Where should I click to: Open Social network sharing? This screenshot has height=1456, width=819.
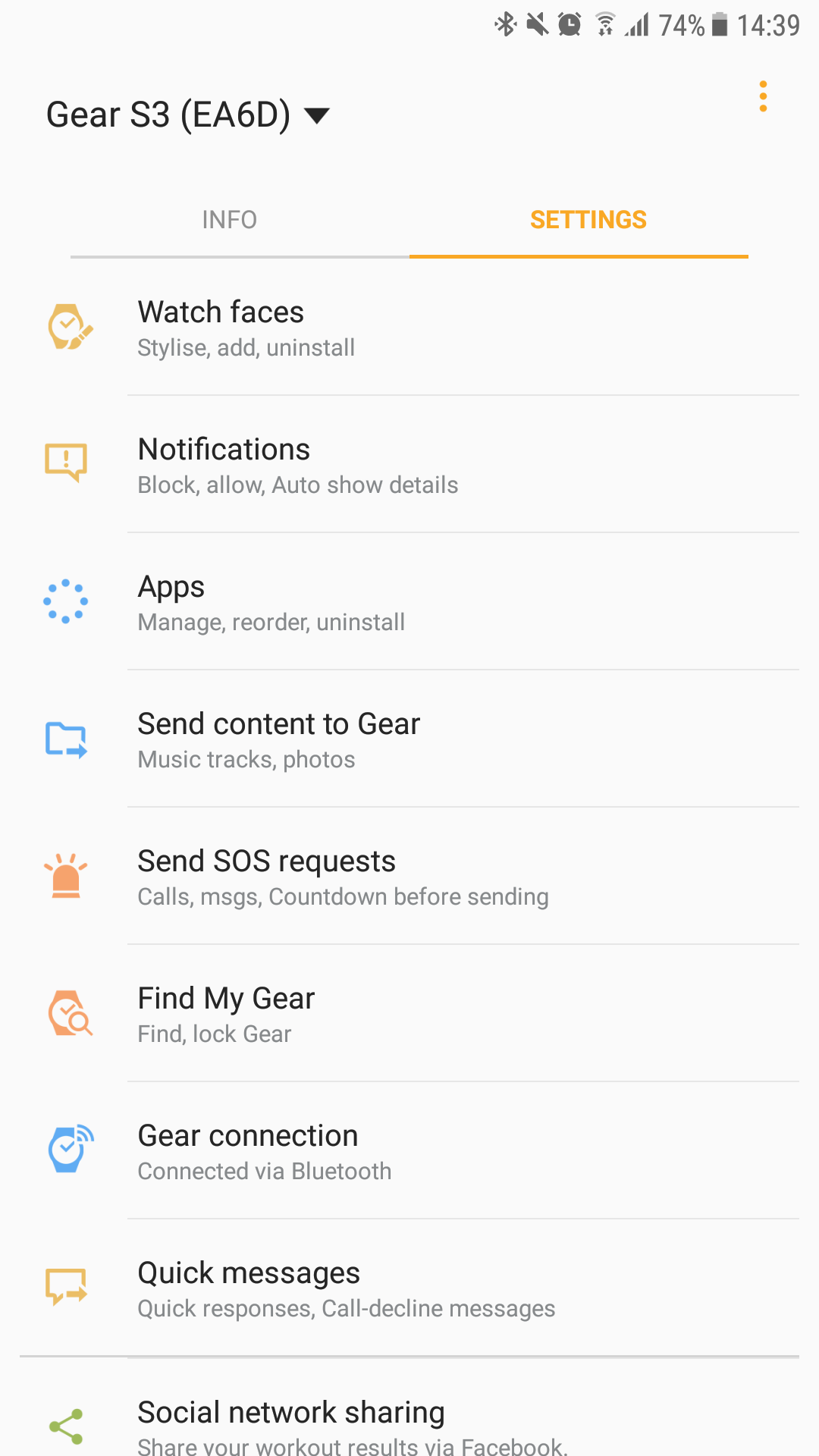pyautogui.click(x=409, y=1422)
